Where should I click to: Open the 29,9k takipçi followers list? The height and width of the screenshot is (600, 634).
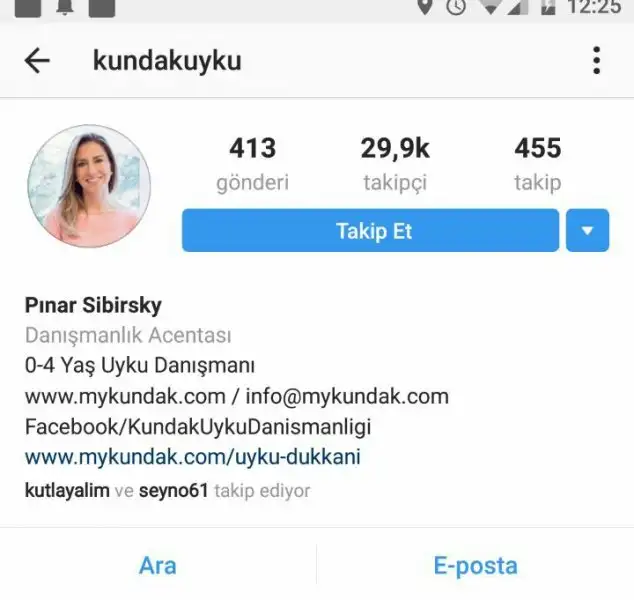(x=395, y=164)
